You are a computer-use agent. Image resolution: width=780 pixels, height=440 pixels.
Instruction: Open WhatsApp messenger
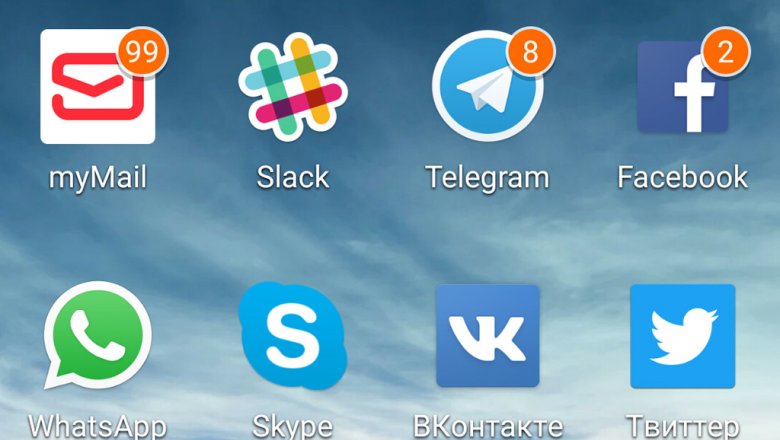pyautogui.click(x=97, y=336)
